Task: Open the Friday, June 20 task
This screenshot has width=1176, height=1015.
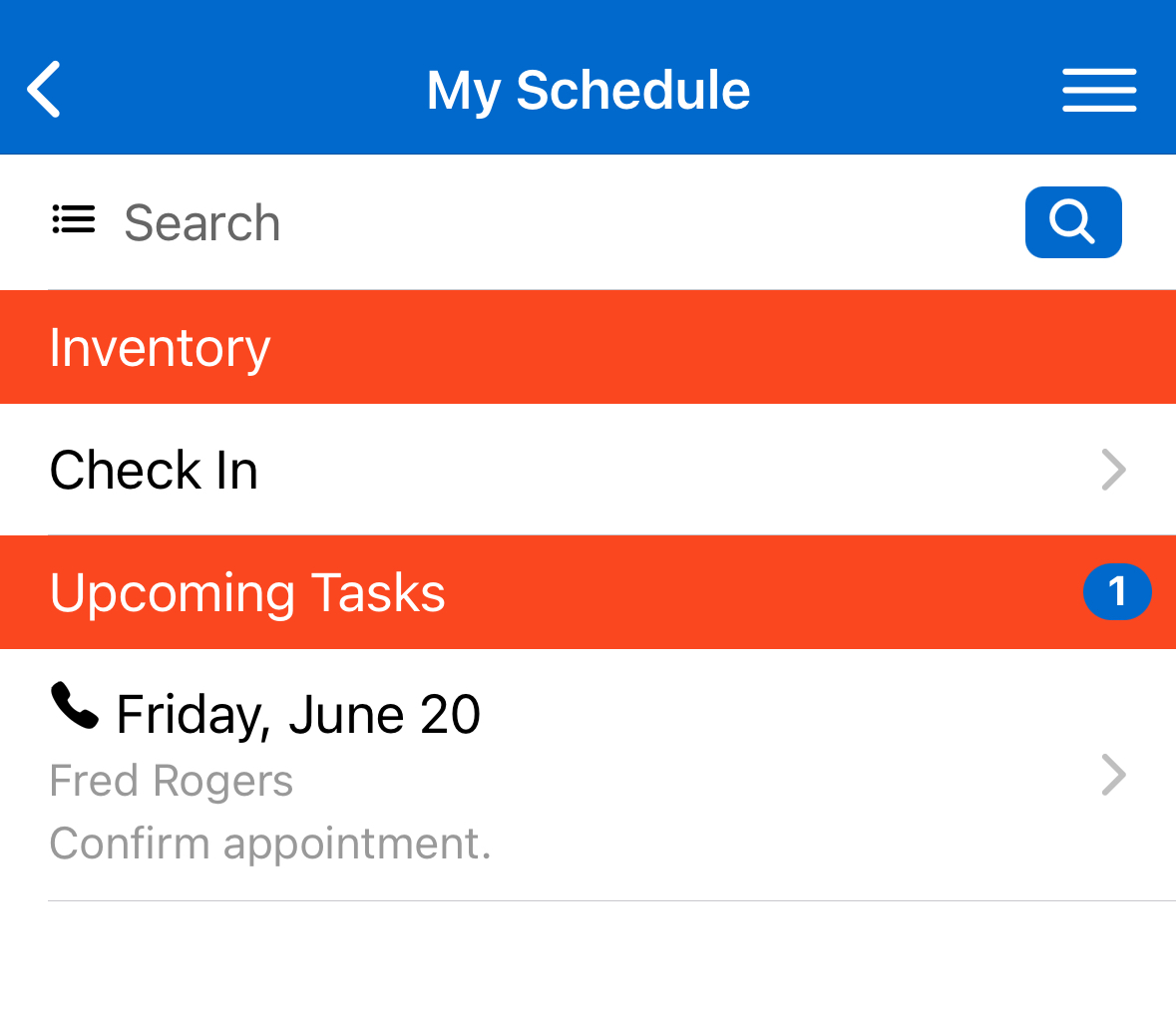Action: point(588,775)
